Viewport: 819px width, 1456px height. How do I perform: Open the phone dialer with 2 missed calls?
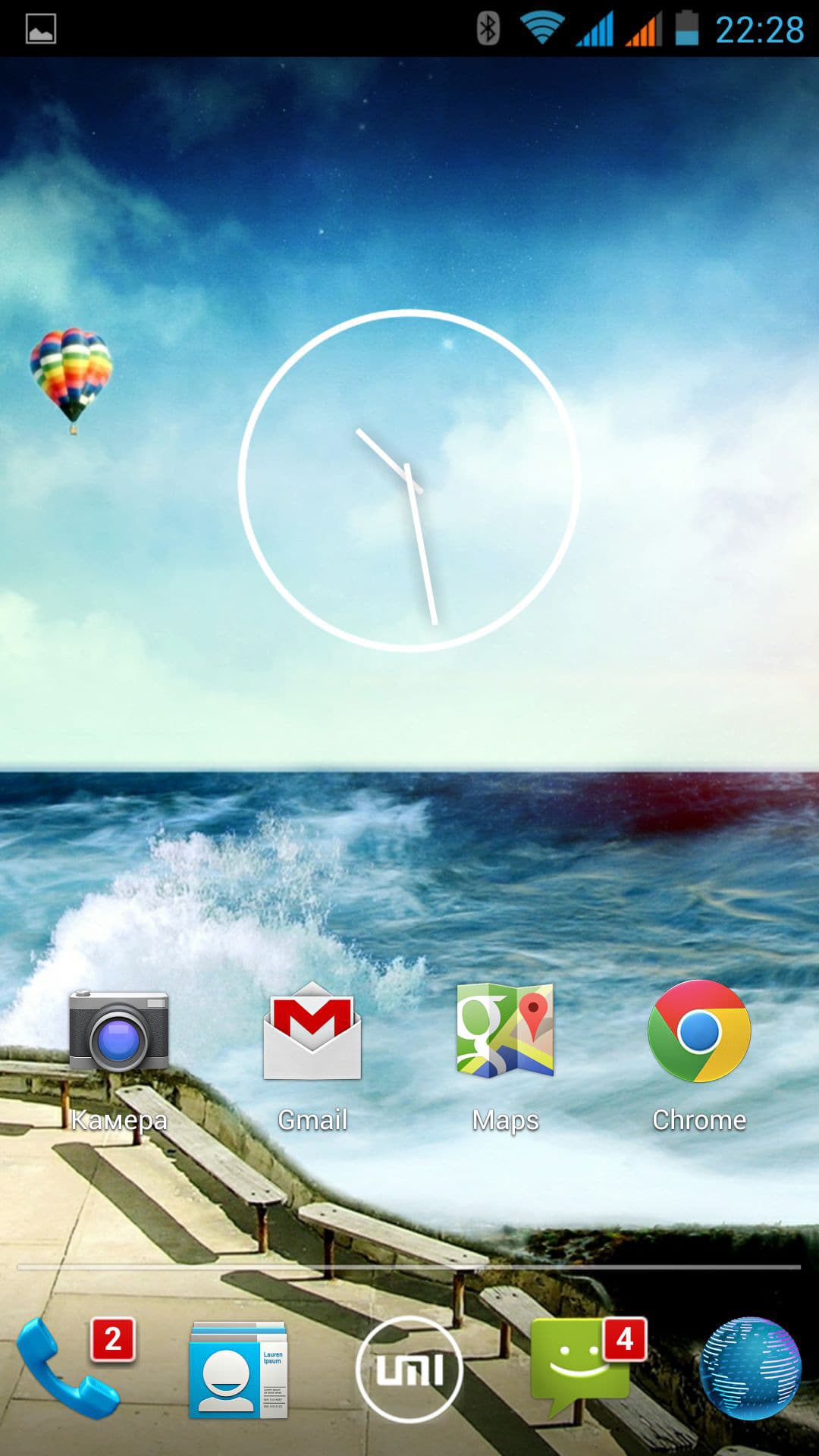(x=70, y=1369)
